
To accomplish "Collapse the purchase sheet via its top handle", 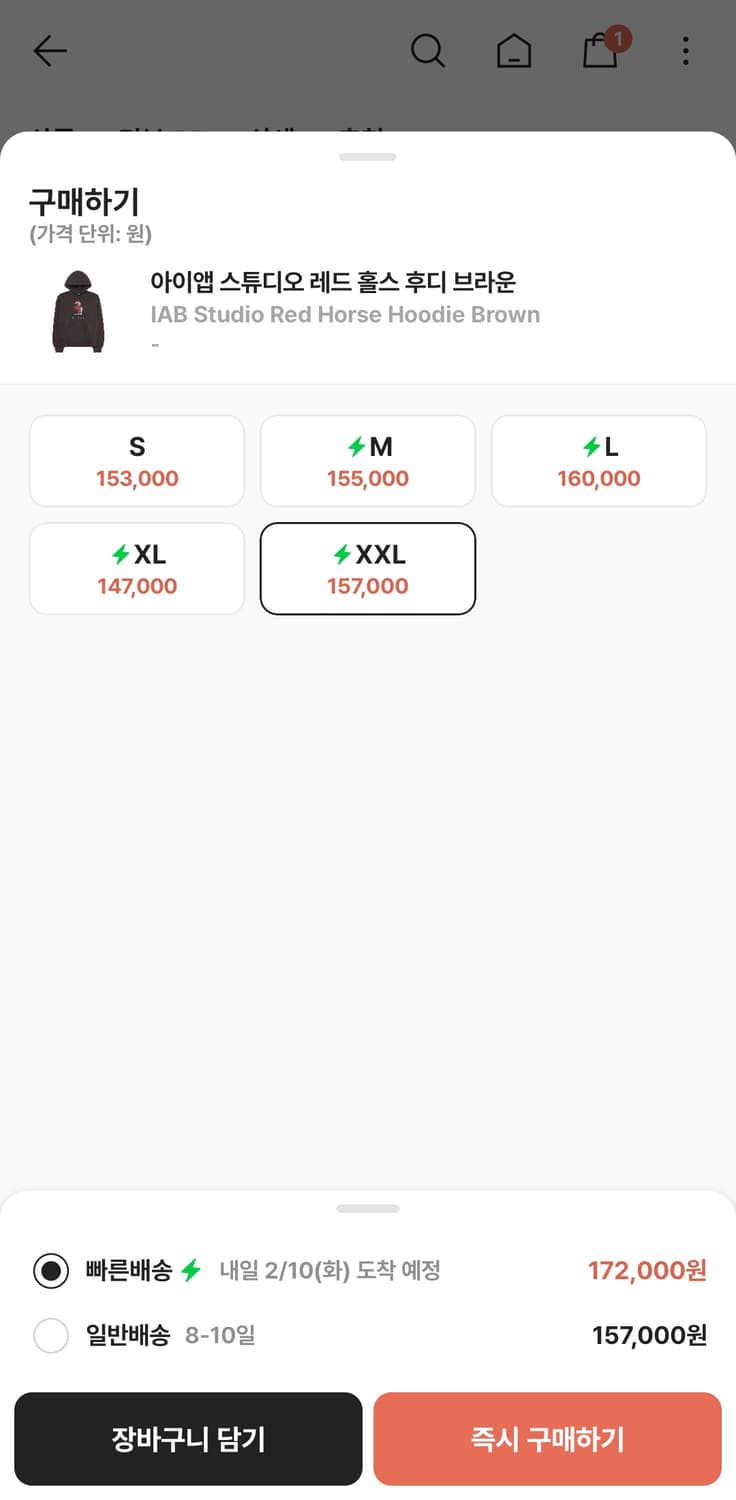I will pos(367,156).
